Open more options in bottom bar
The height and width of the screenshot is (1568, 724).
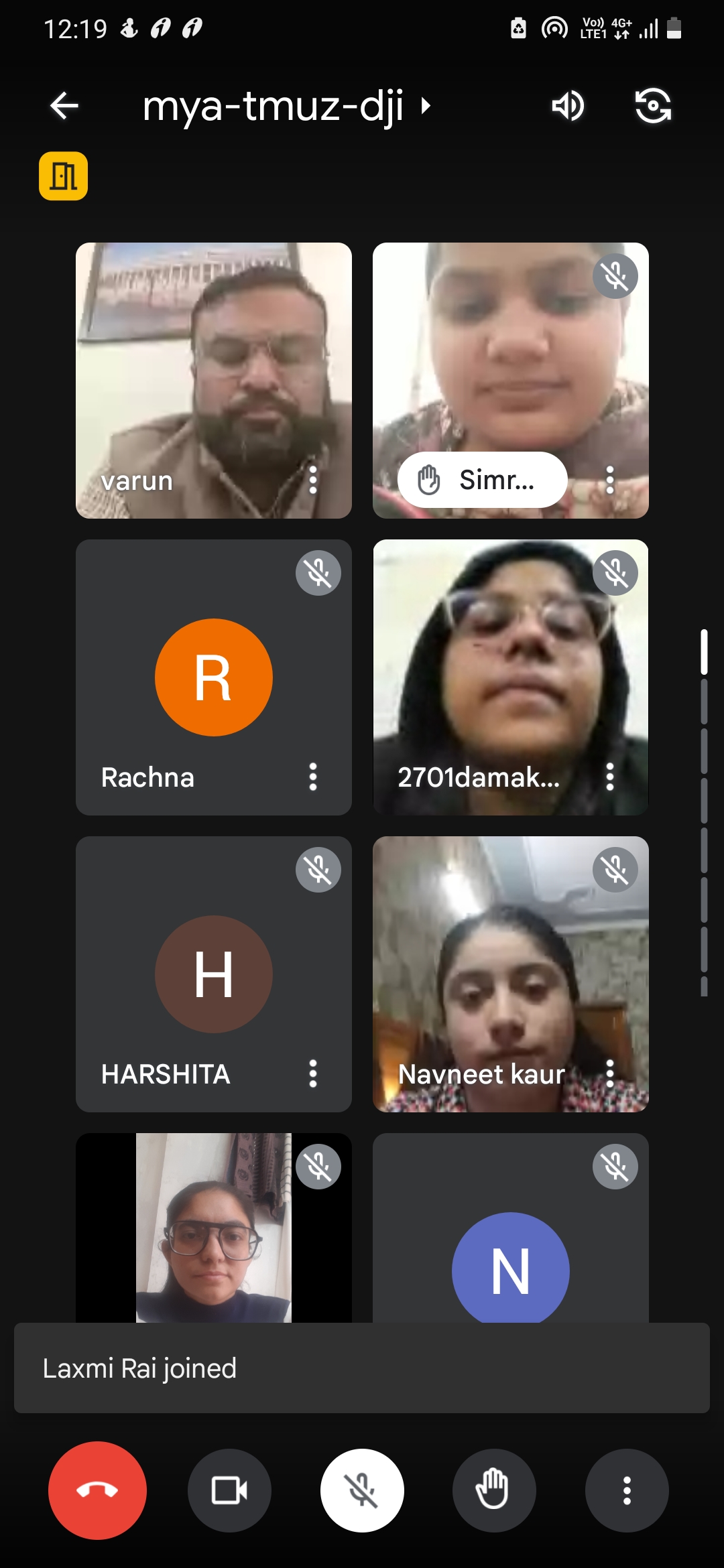[627, 1490]
